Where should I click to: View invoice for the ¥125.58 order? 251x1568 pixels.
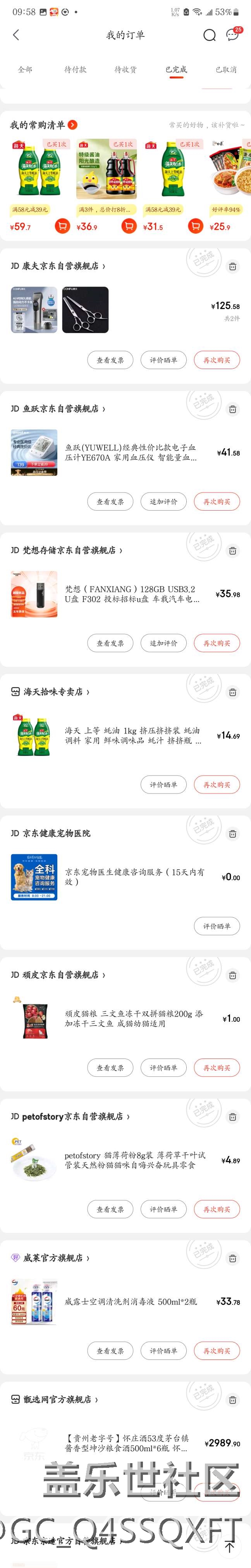tap(110, 360)
